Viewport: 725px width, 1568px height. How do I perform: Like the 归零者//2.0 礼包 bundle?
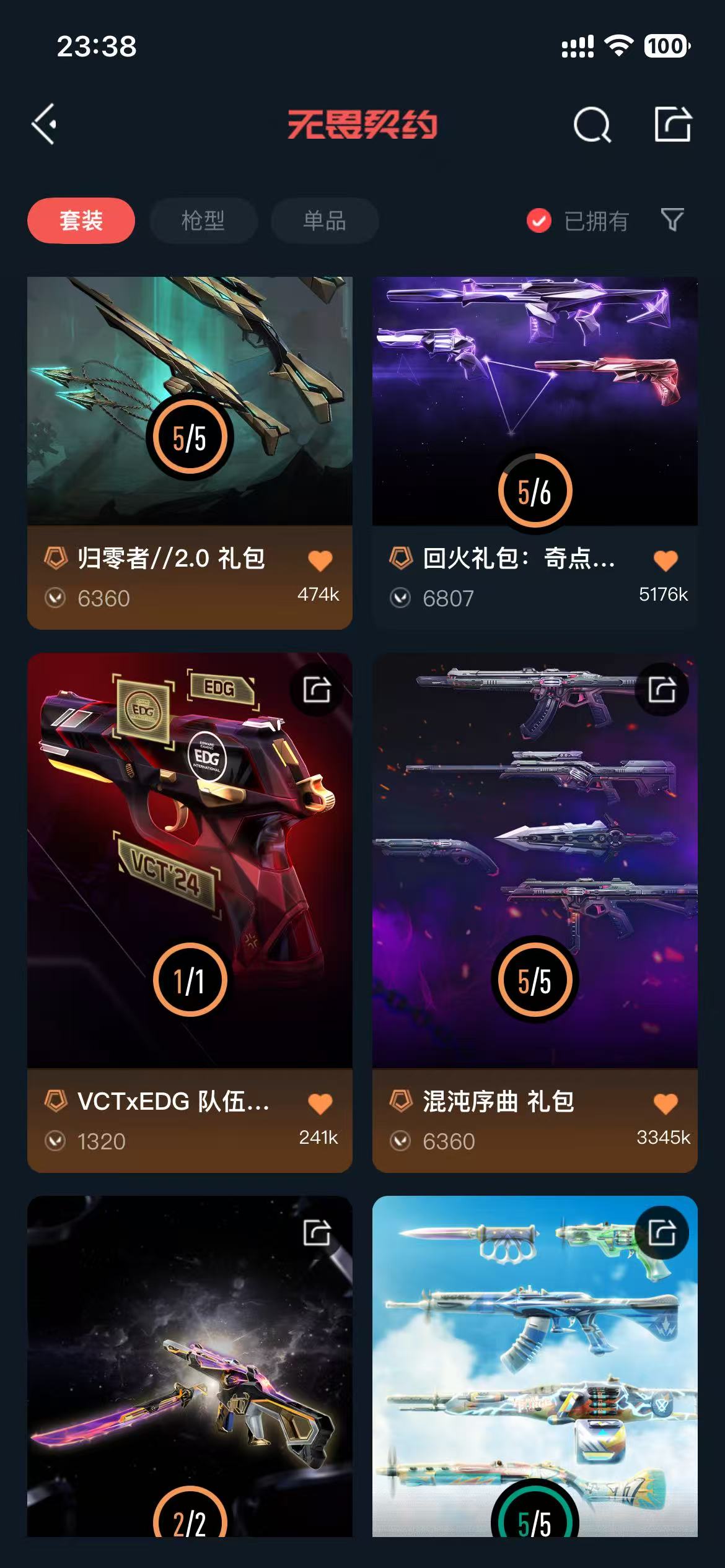(320, 560)
